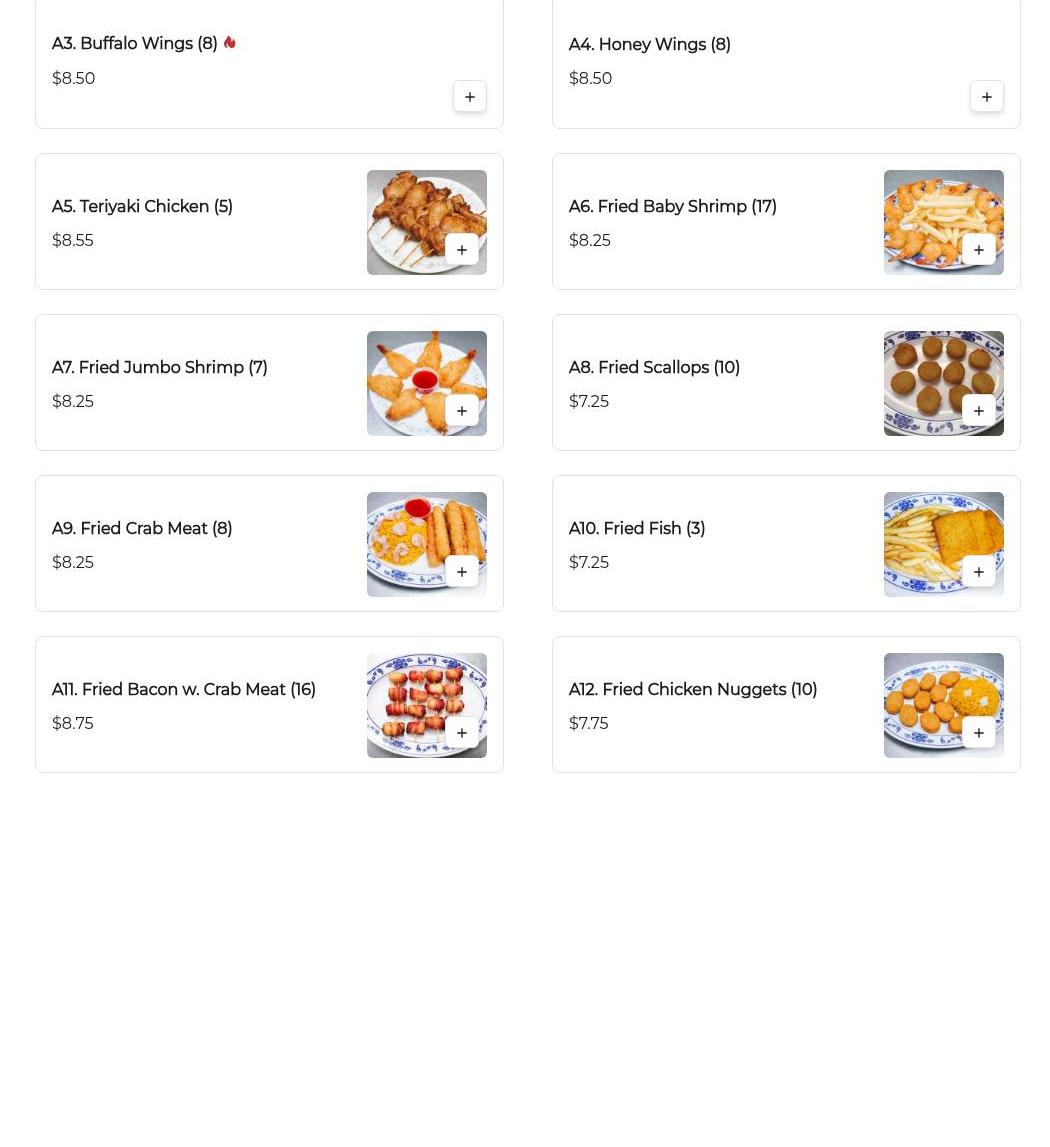The image size is (1050, 1147).
Task: Add A7 Fried Jumbo Shrimp to cart
Action: pos(461,411)
